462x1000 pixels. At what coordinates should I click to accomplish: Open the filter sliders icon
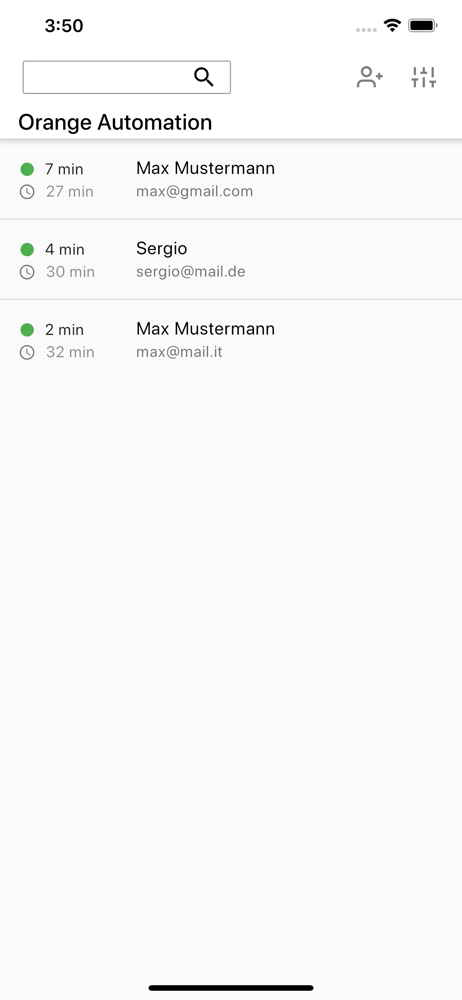point(424,77)
